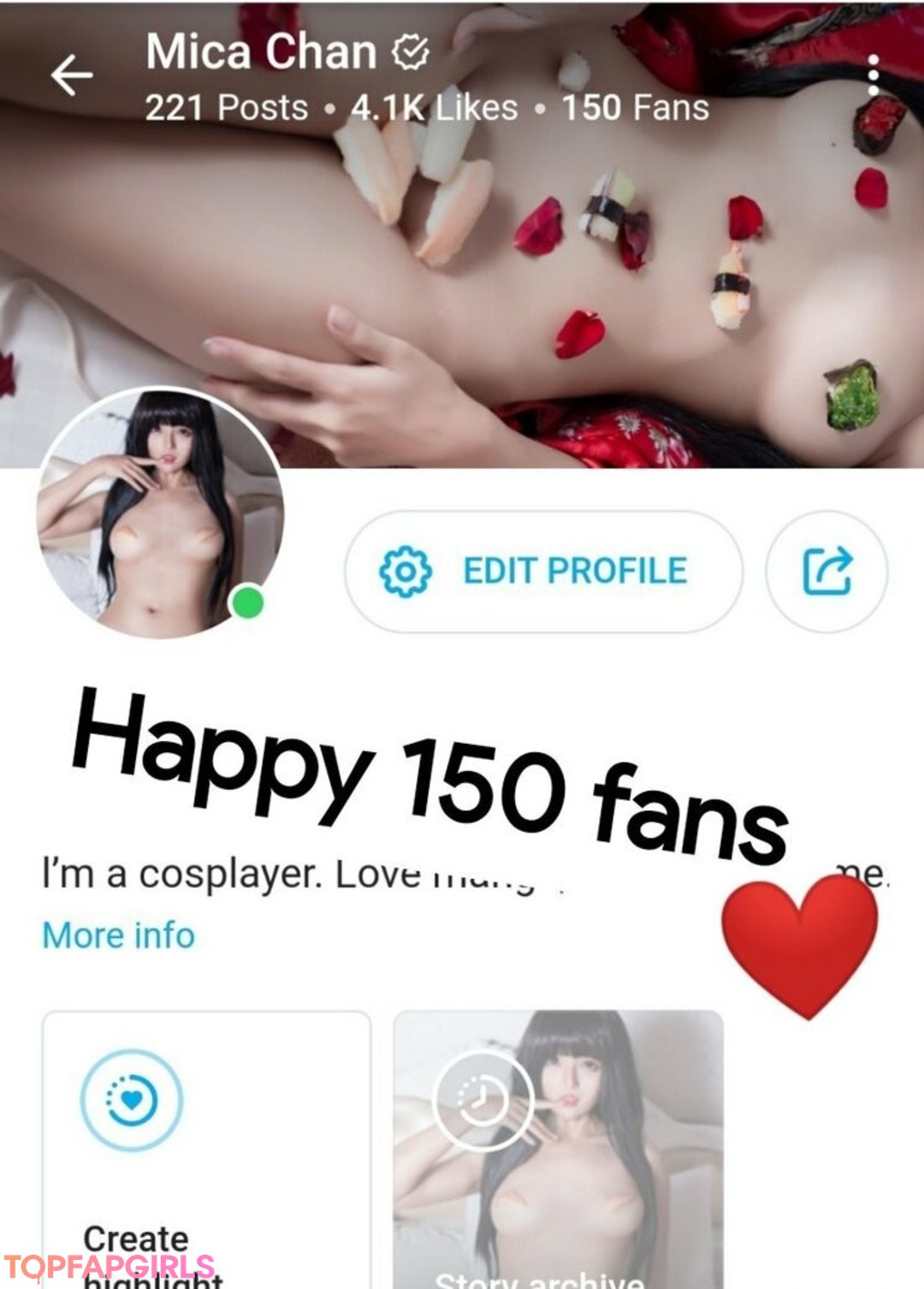Share the profile via share icon
This screenshot has width=924, height=1289.
coord(826,571)
